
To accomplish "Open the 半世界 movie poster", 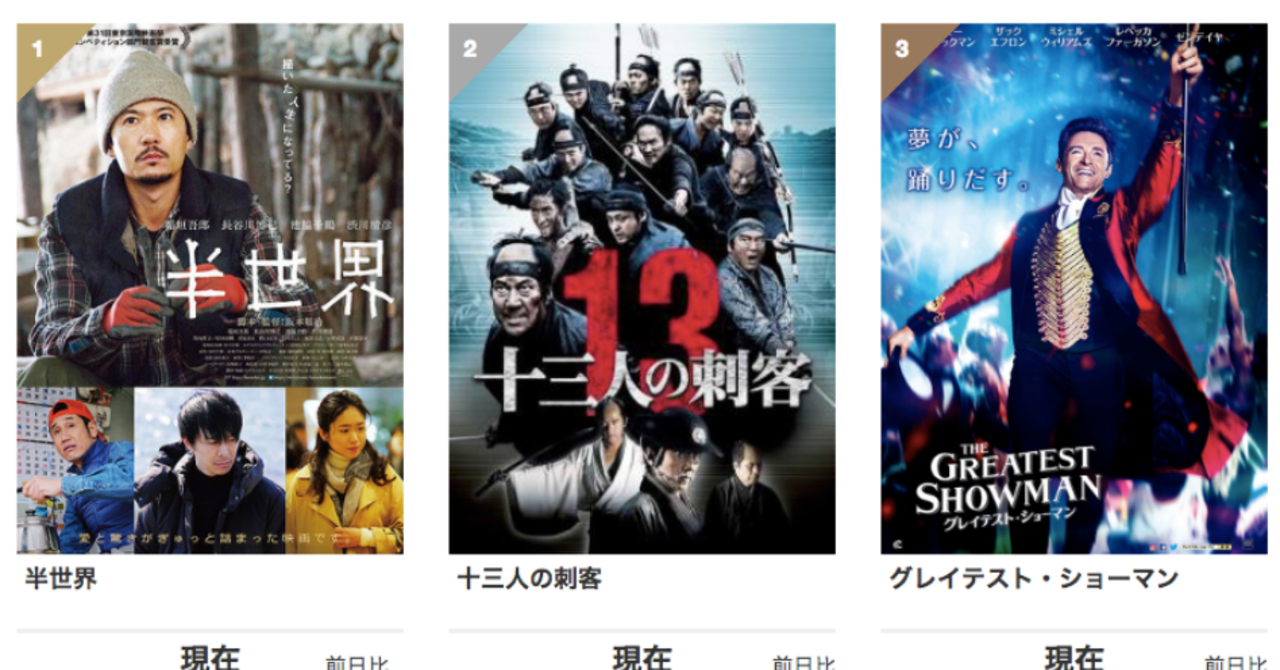I will click(210, 288).
